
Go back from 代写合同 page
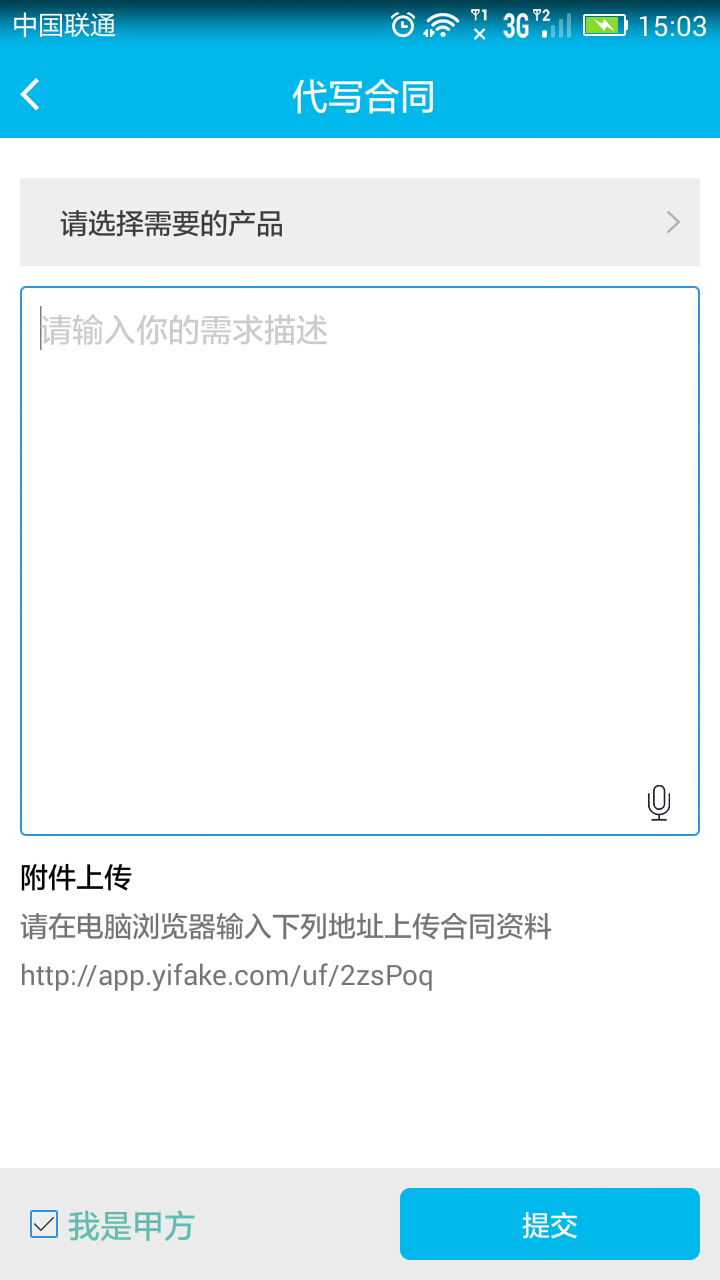[x=31, y=95]
